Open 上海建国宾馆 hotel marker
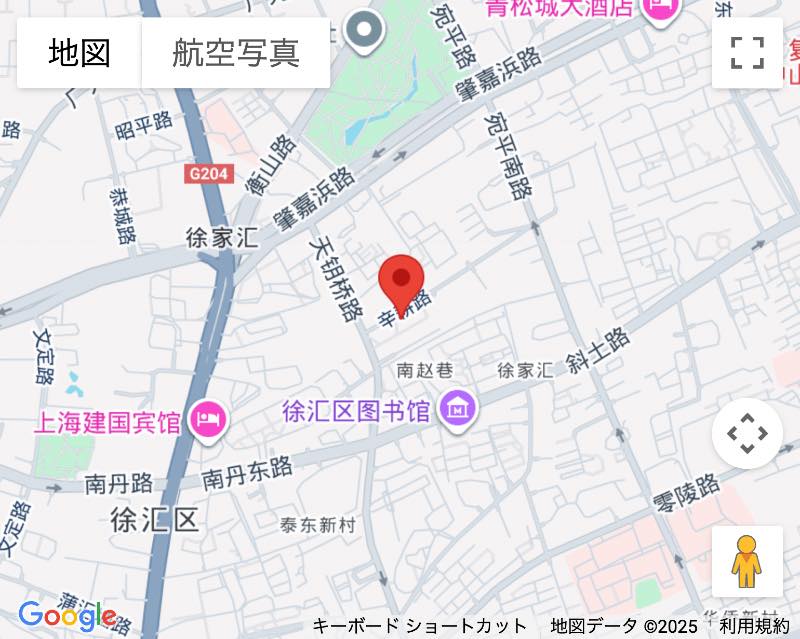 coord(209,418)
